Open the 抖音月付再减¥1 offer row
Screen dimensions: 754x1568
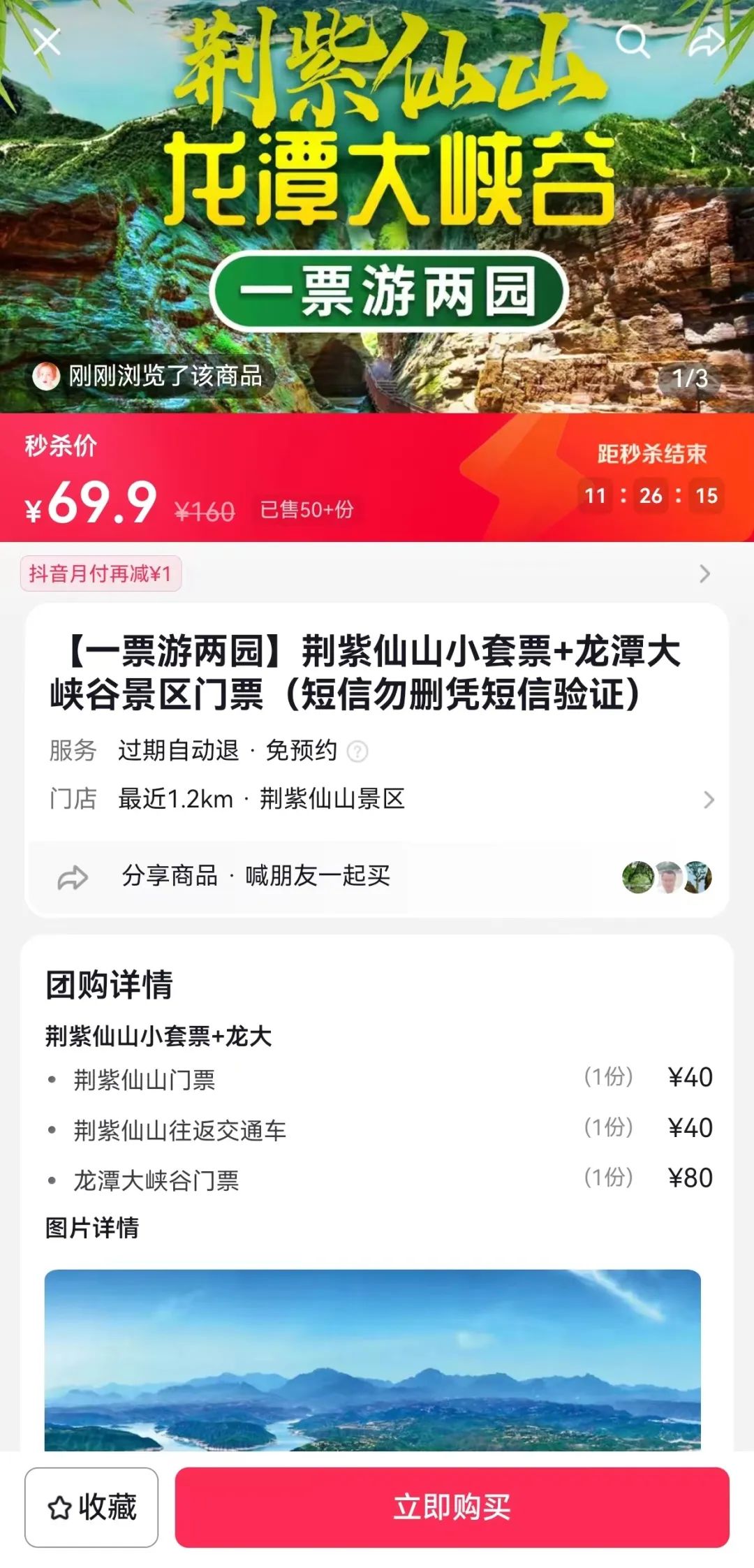pos(377,573)
